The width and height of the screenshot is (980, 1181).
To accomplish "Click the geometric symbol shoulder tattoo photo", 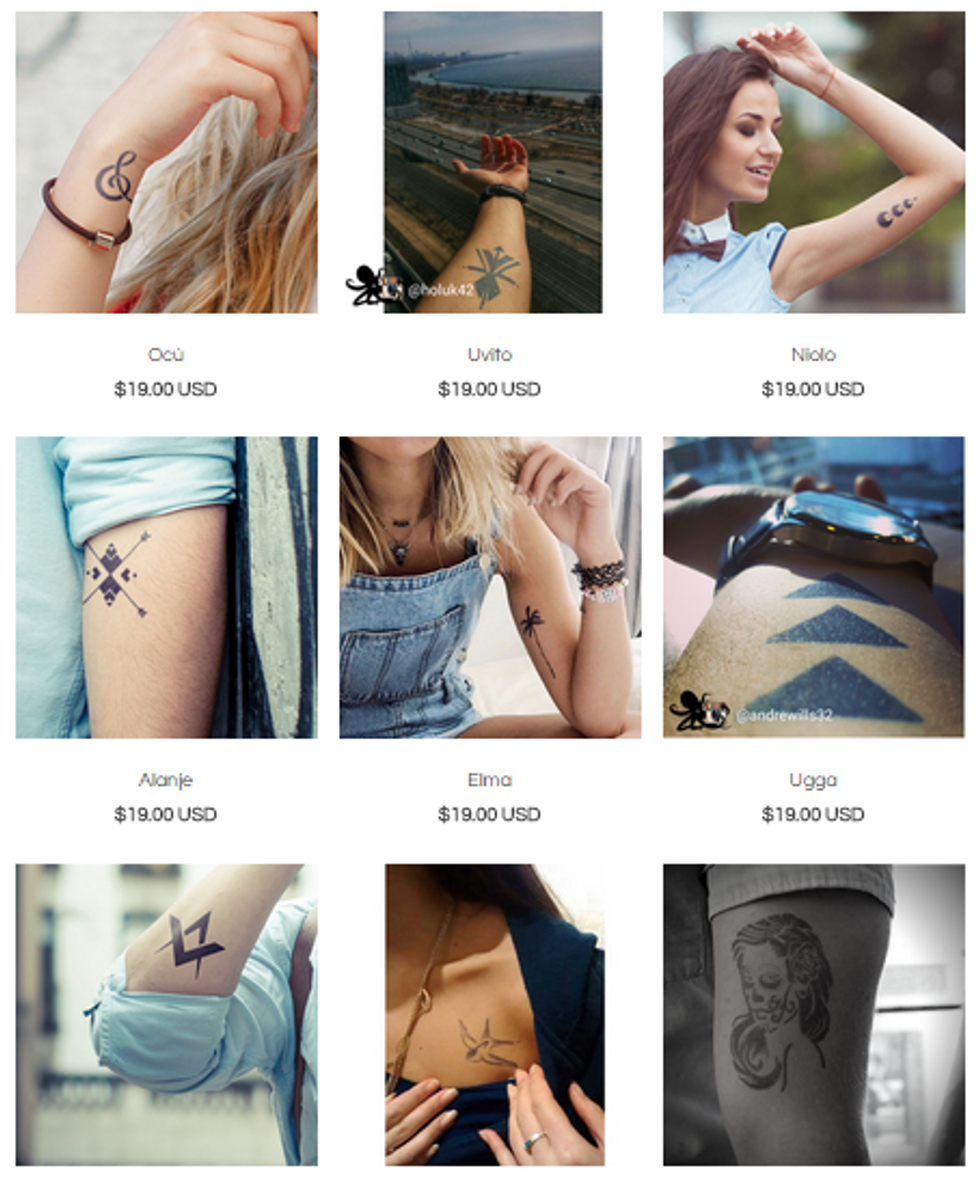I will point(165,1020).
